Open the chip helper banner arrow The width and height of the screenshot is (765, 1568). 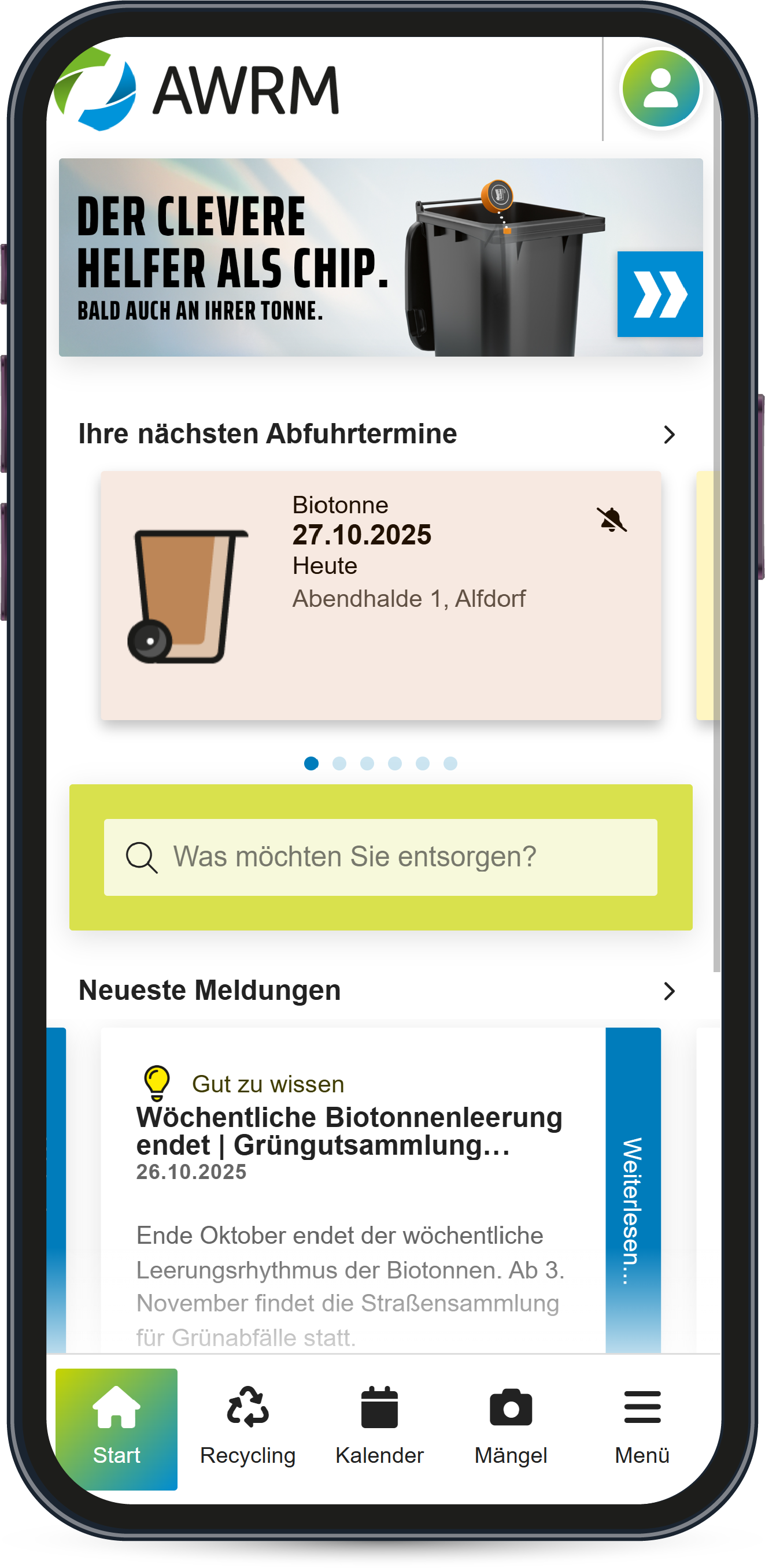[659, 294]
